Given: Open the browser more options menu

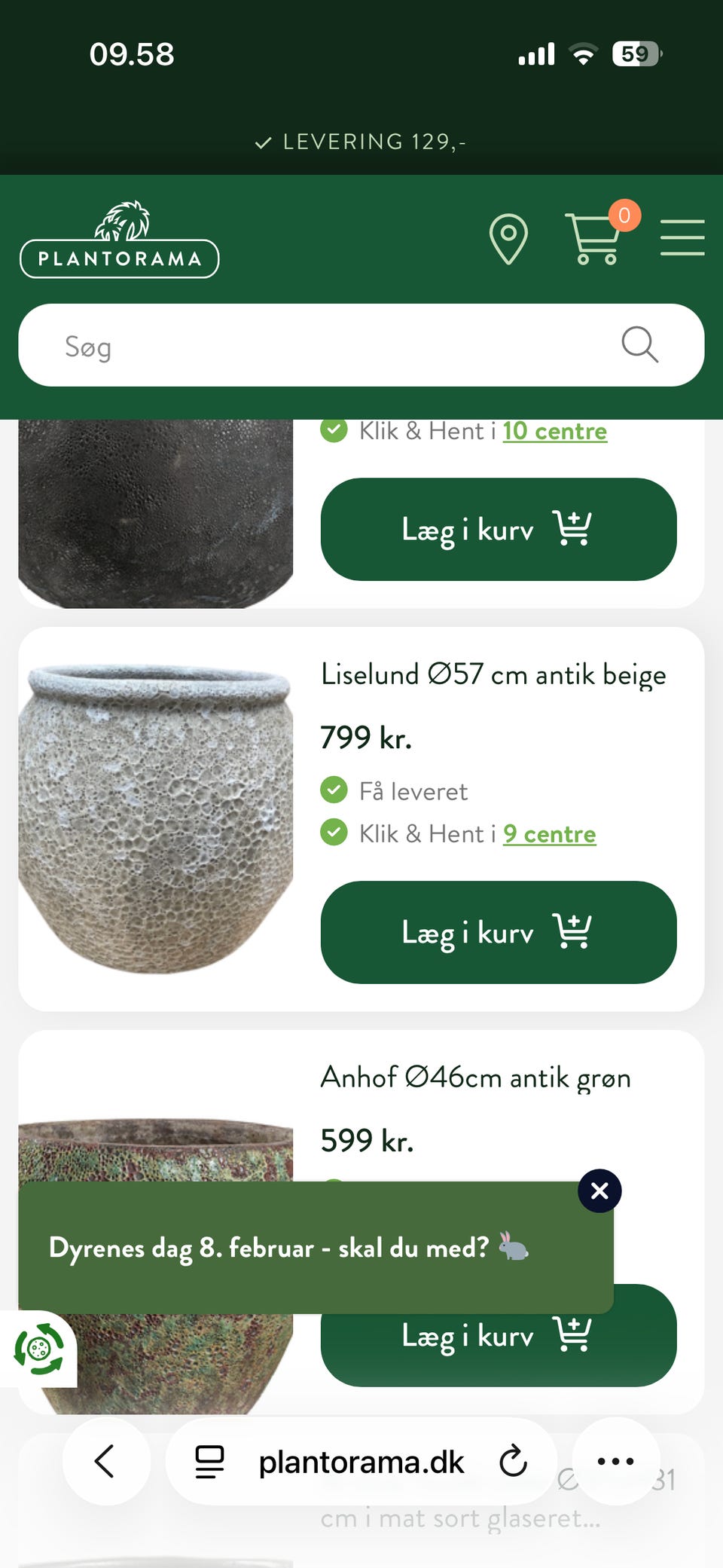Looking at the screenshot, I should [616, 1460].
